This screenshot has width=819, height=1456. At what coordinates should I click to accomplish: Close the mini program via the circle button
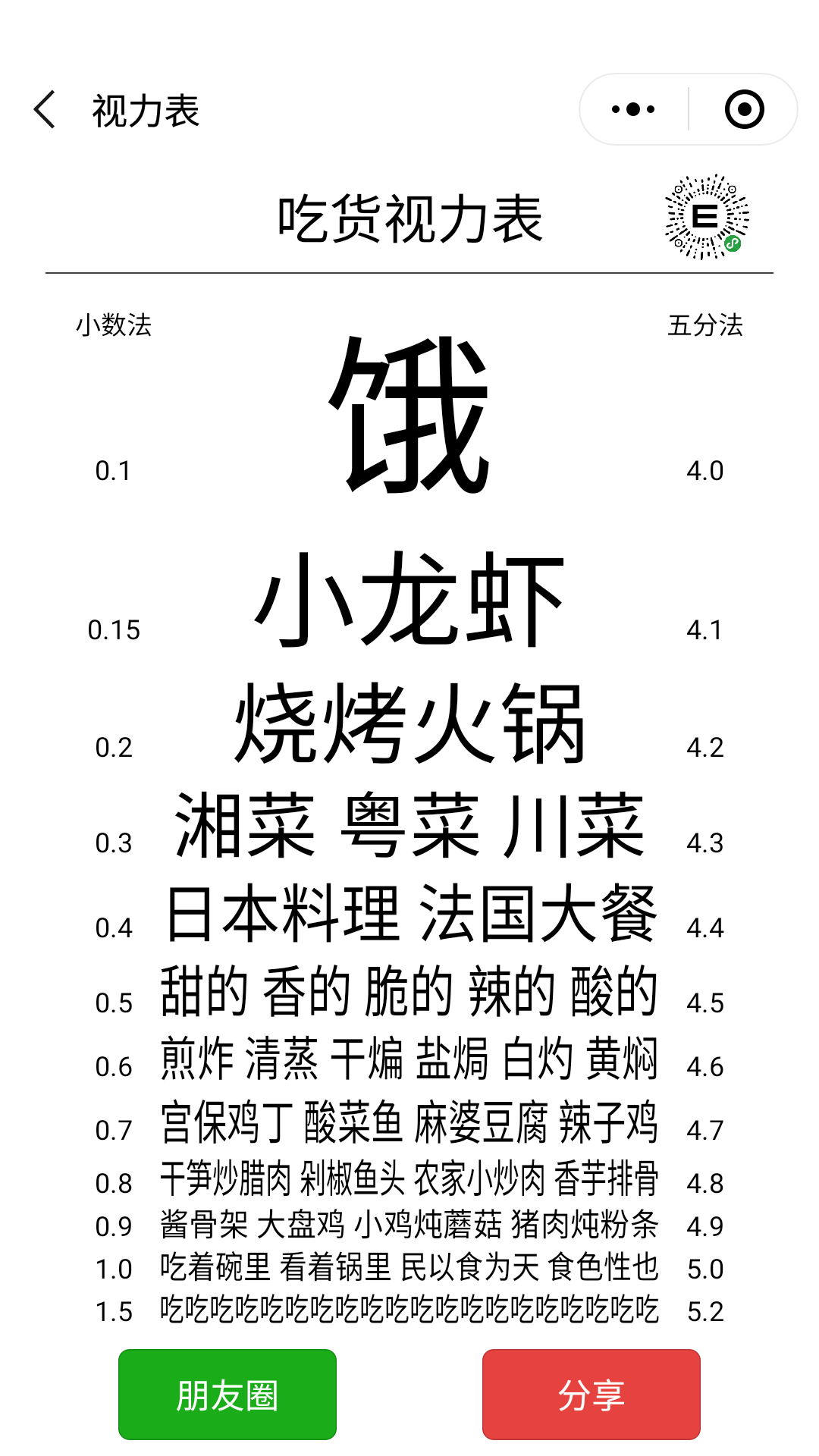click(744, 110)
